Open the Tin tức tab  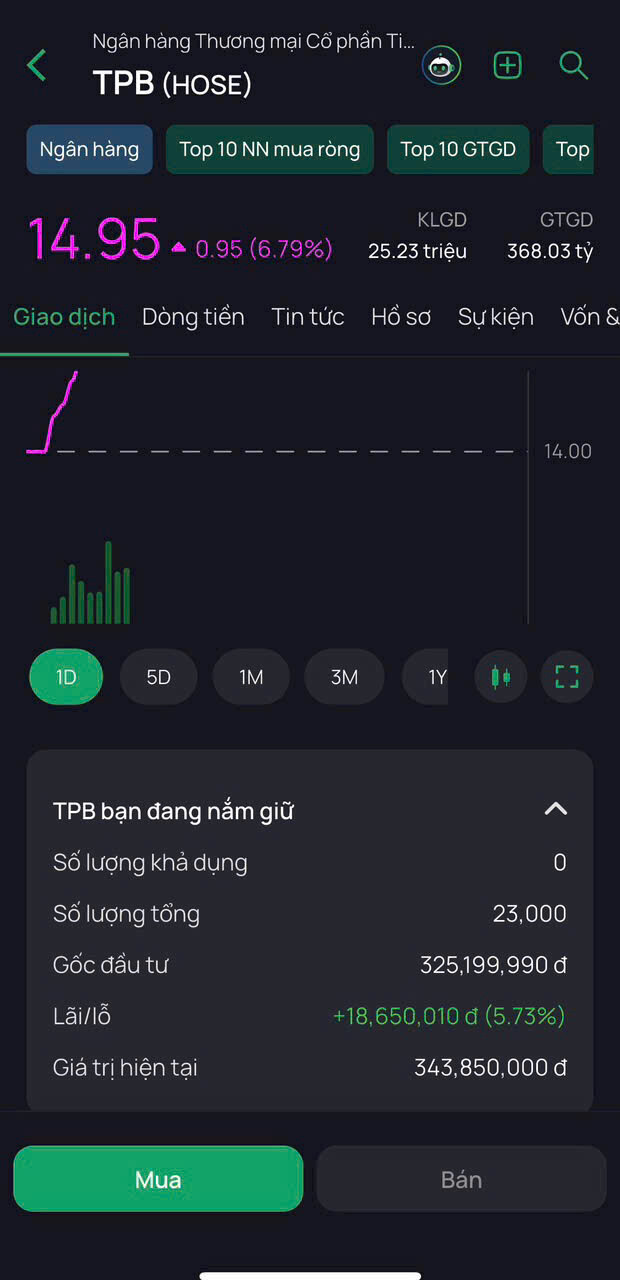point(307,317)
